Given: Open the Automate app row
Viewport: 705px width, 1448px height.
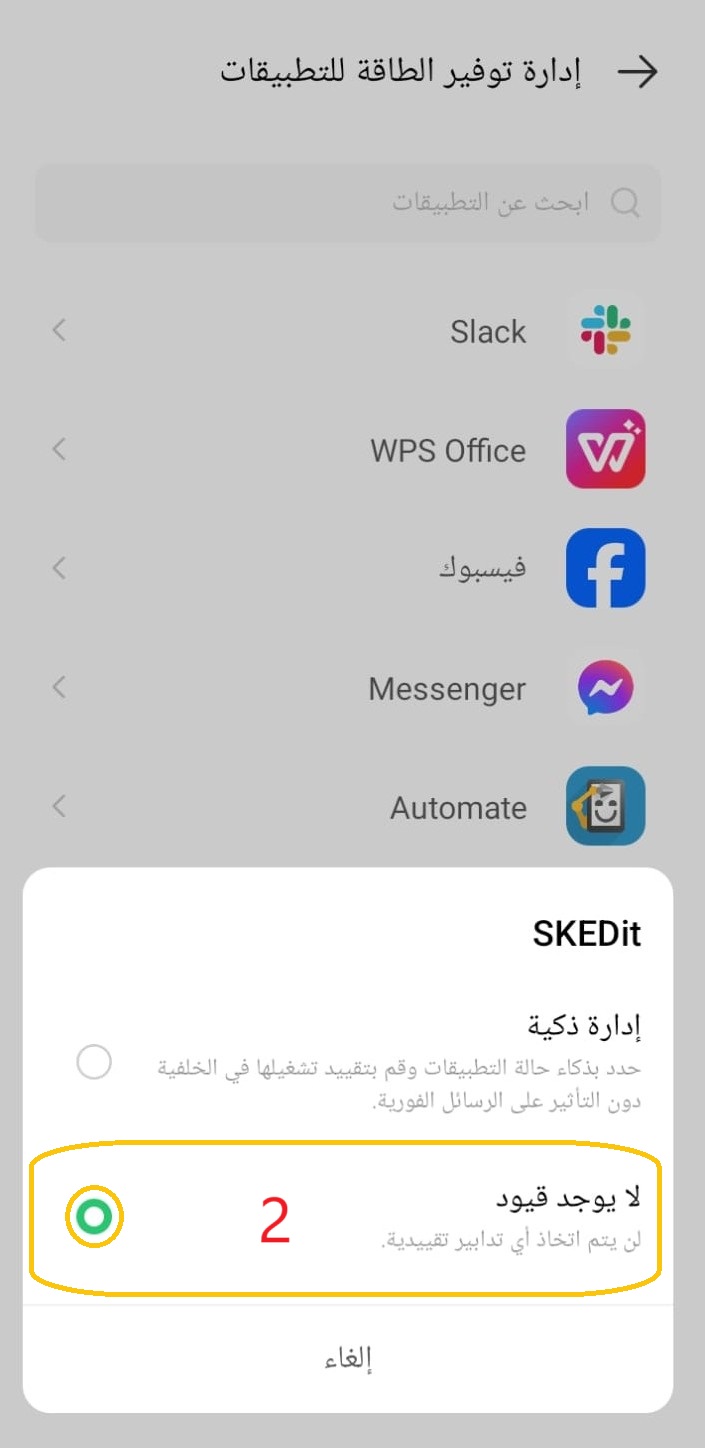Looking at the screenshot, I should [x=348, y=807].
